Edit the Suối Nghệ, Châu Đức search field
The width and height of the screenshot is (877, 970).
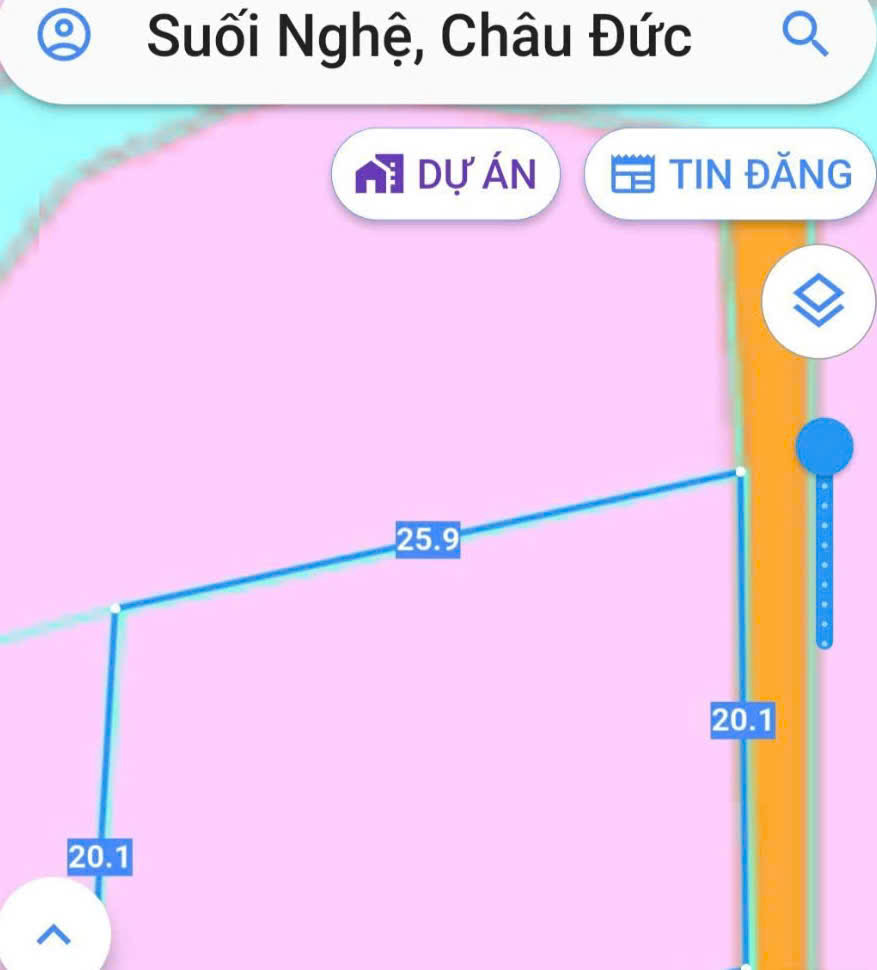[420, 37]
